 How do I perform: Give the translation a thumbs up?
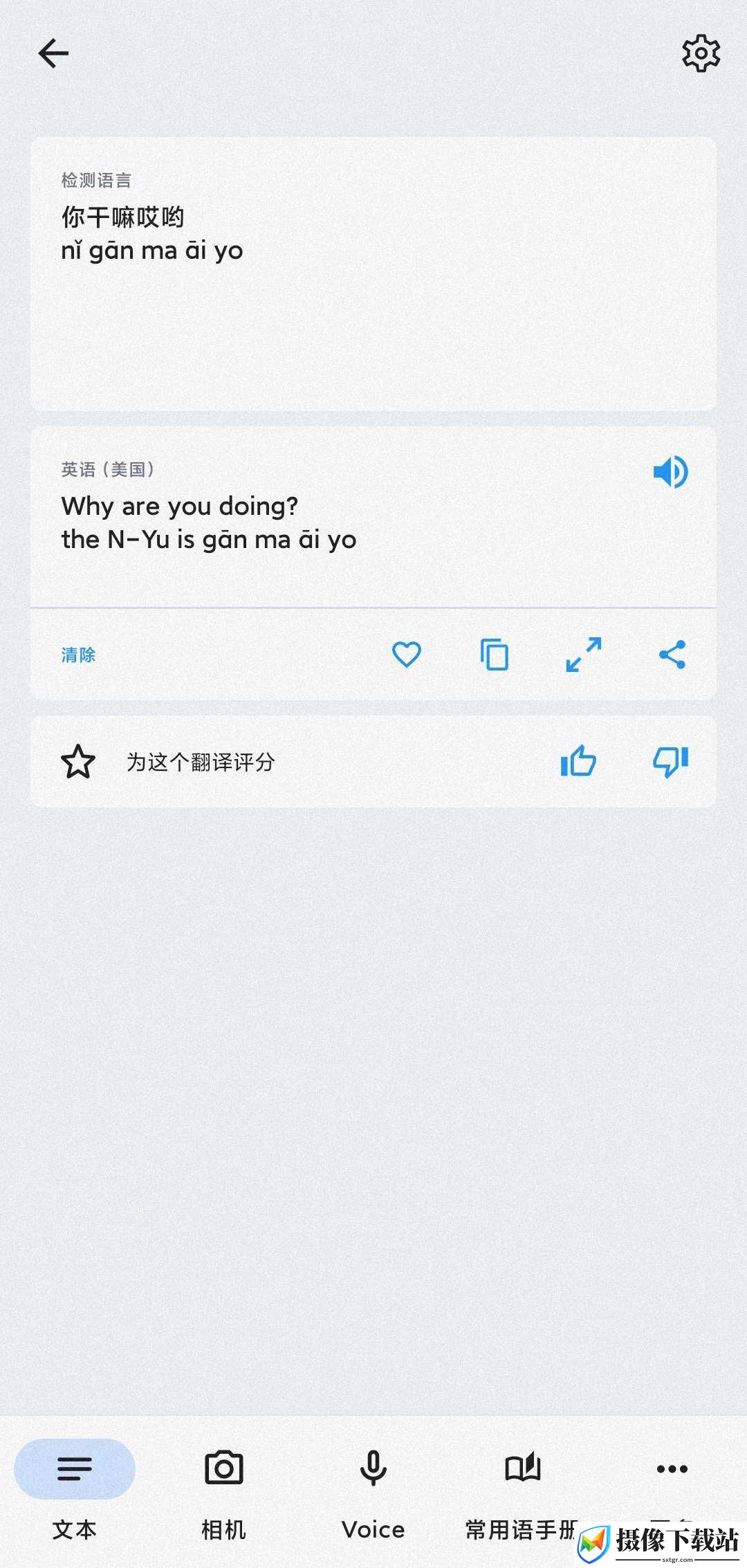578,761
